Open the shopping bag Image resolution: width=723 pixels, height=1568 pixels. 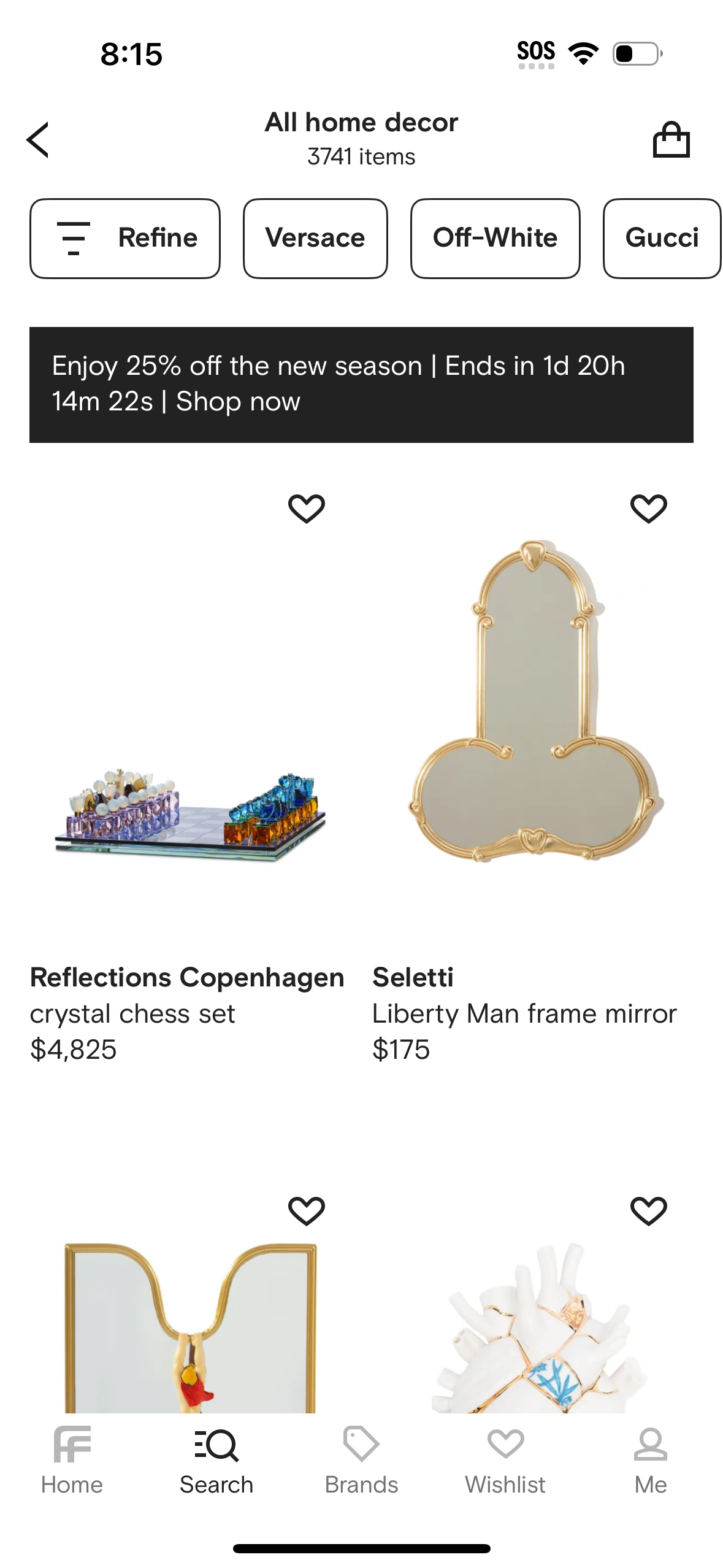(x=671, y=140)
